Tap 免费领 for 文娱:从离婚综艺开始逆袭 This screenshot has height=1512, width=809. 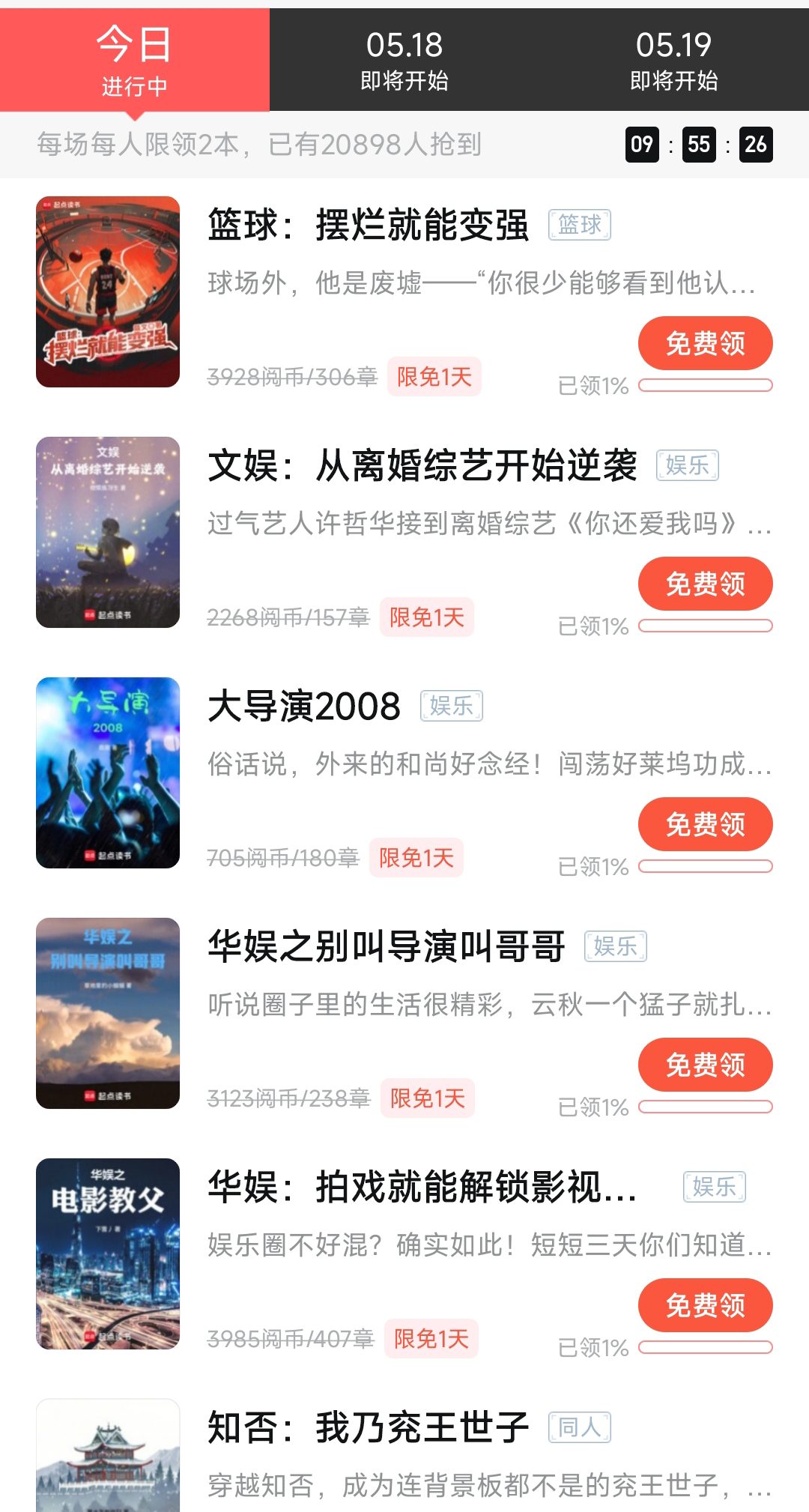[x=705, y=584]
